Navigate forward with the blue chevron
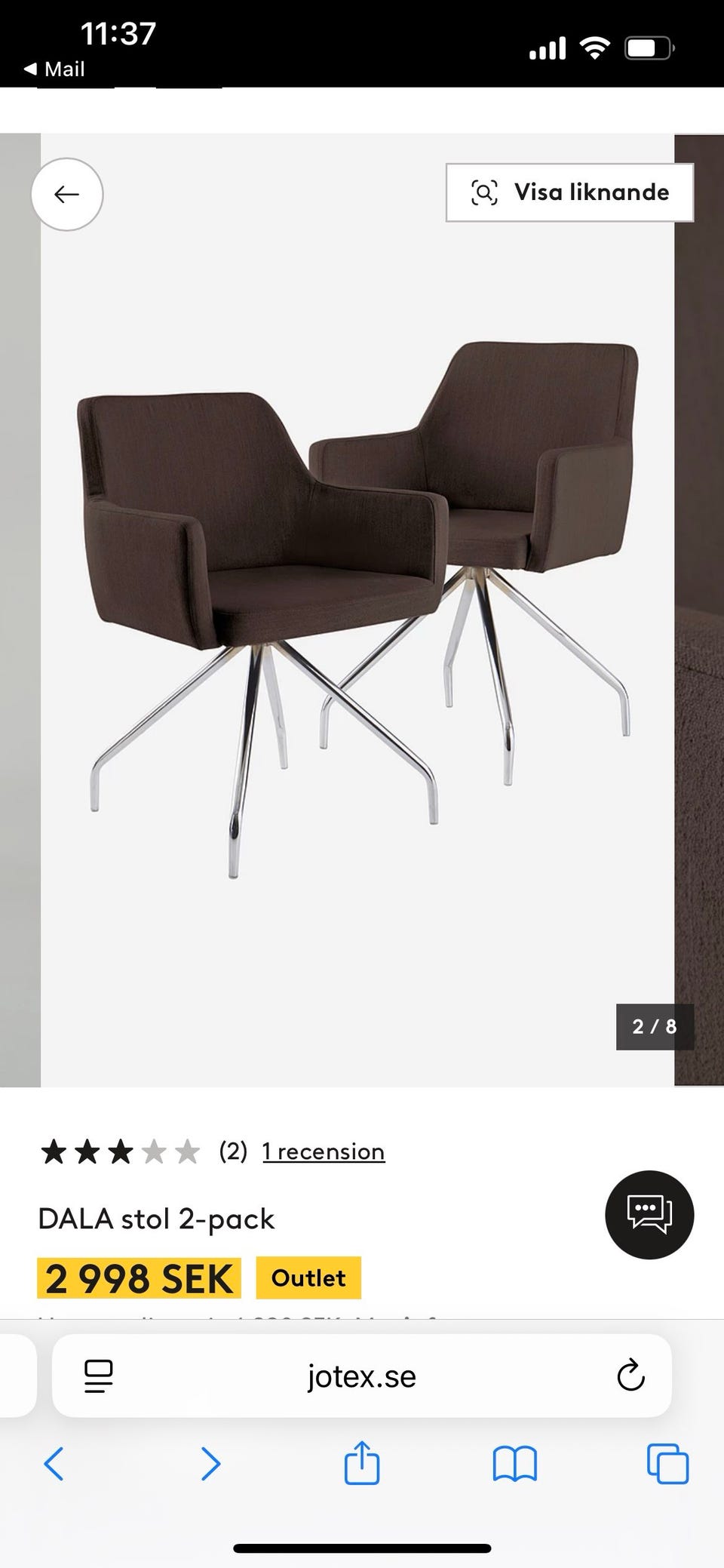The image size is (724, 1568). [x=211, y=1465]
